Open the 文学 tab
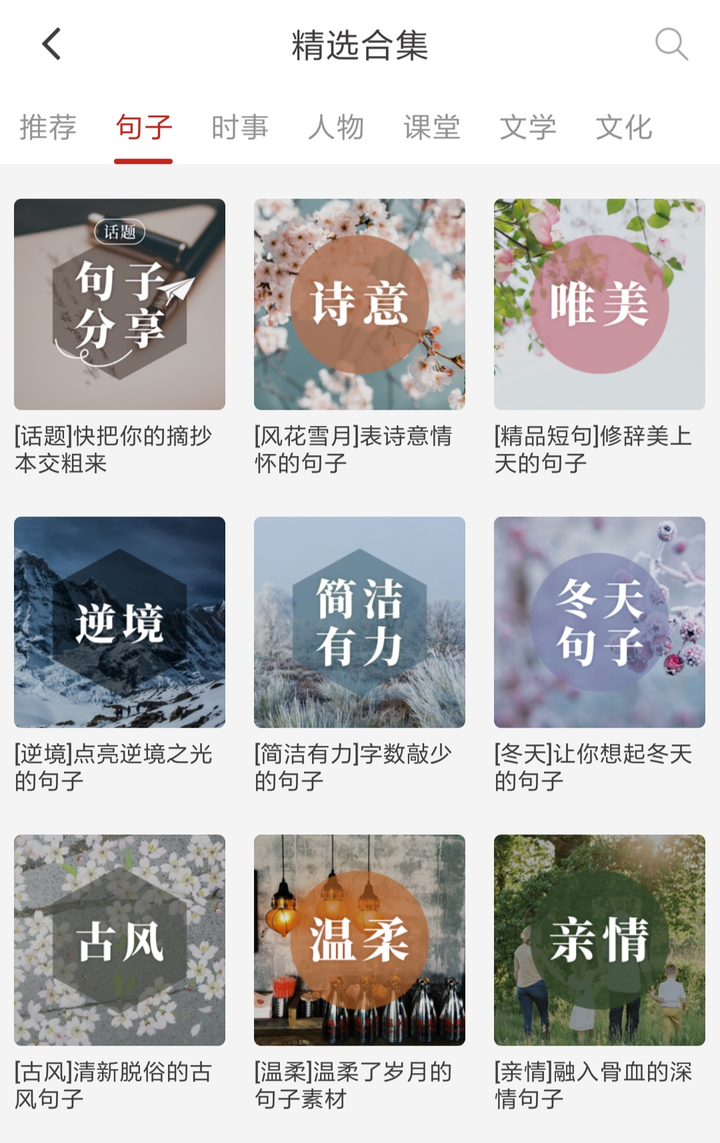720x1143 pixels. [528, 127]
